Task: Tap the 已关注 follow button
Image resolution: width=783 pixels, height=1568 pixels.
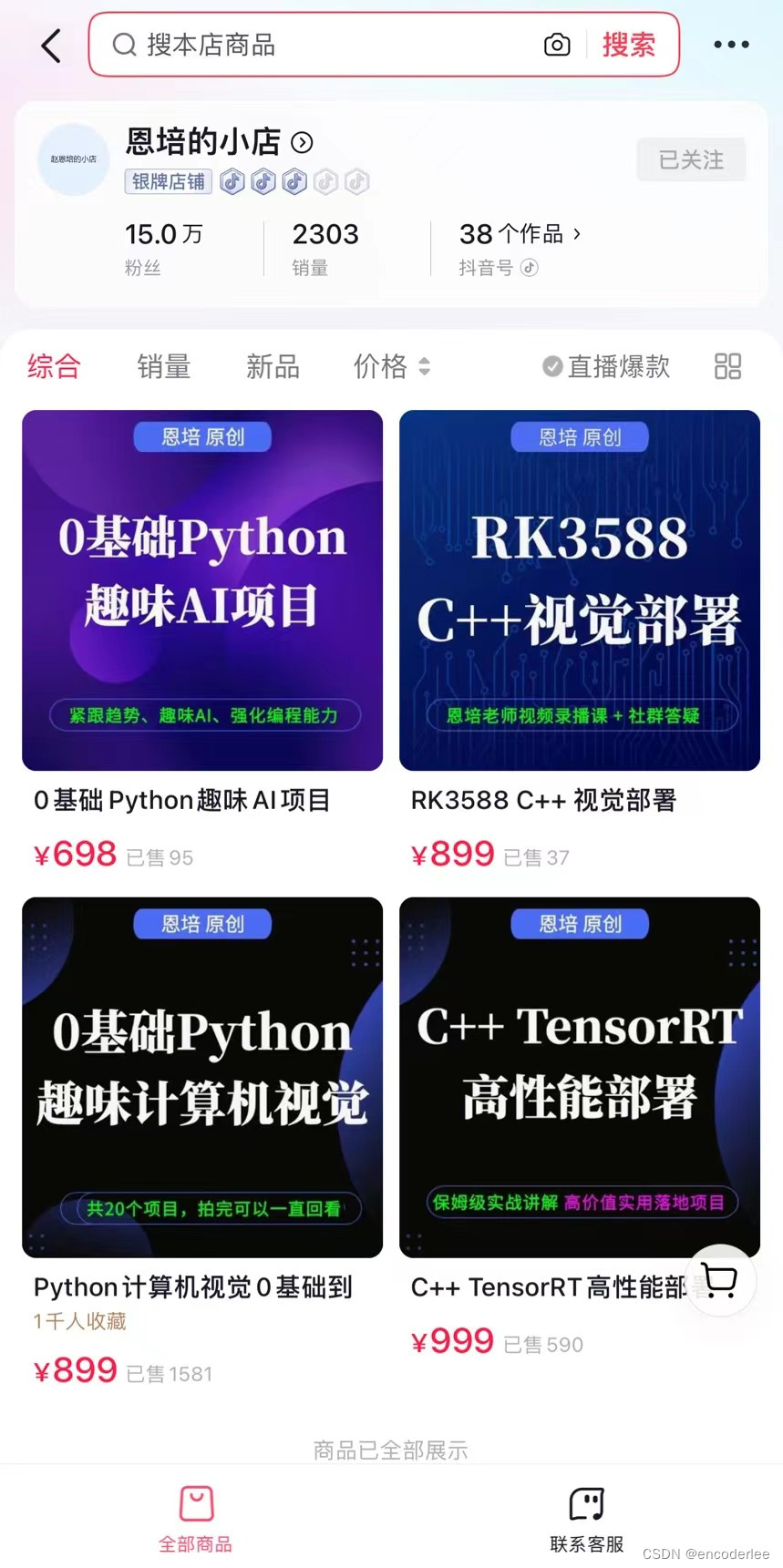Action: click(691, 160)
